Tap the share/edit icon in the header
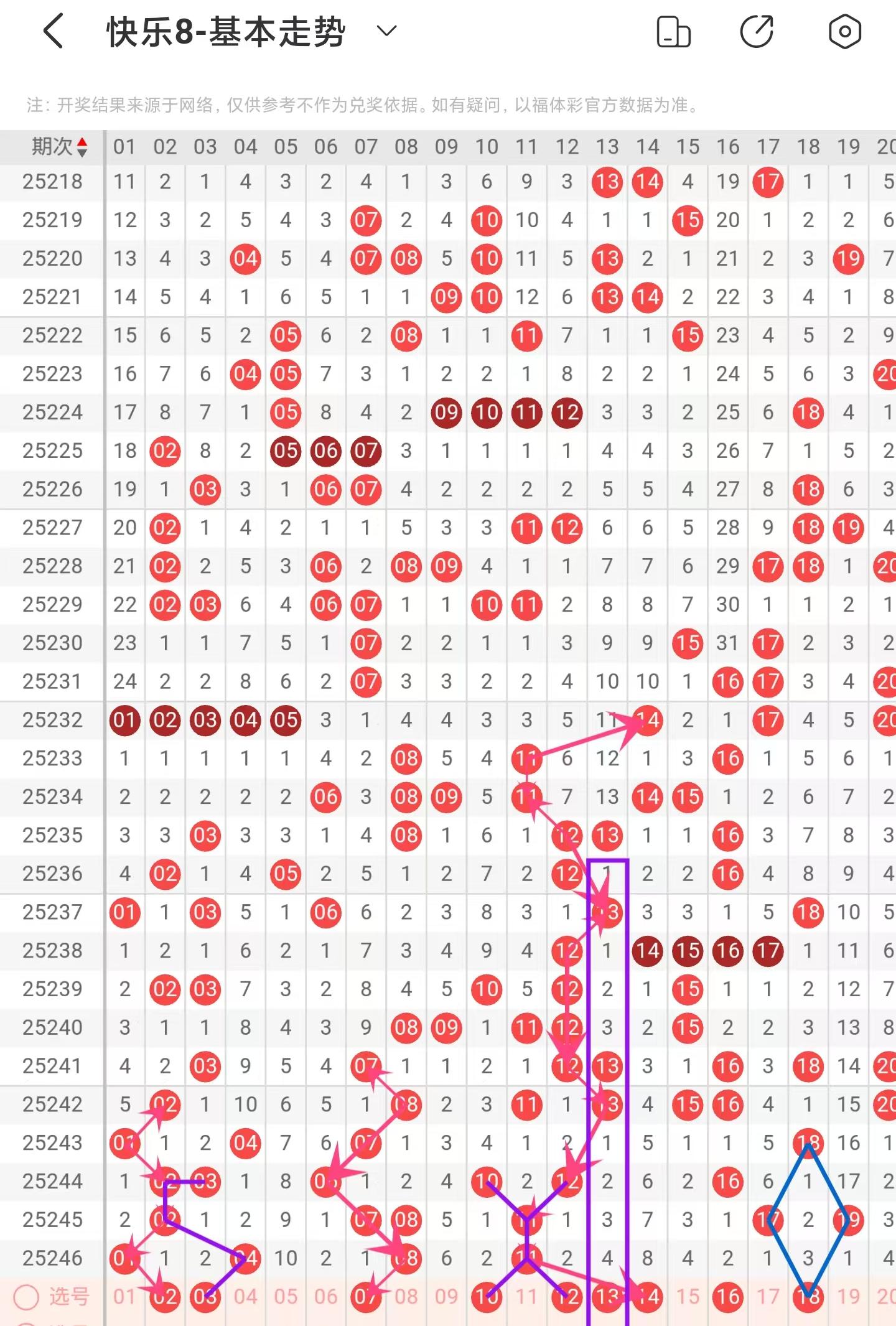Image resolution: width=896 pixels, height=1326 pixels. coord(757,32)
